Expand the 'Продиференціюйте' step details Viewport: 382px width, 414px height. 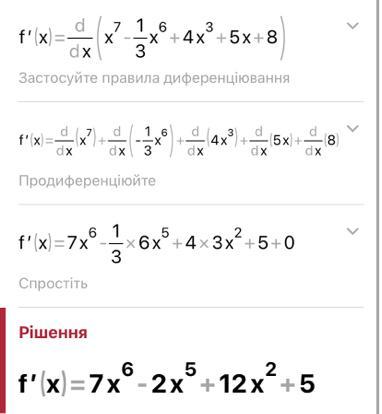pos(353,129)
